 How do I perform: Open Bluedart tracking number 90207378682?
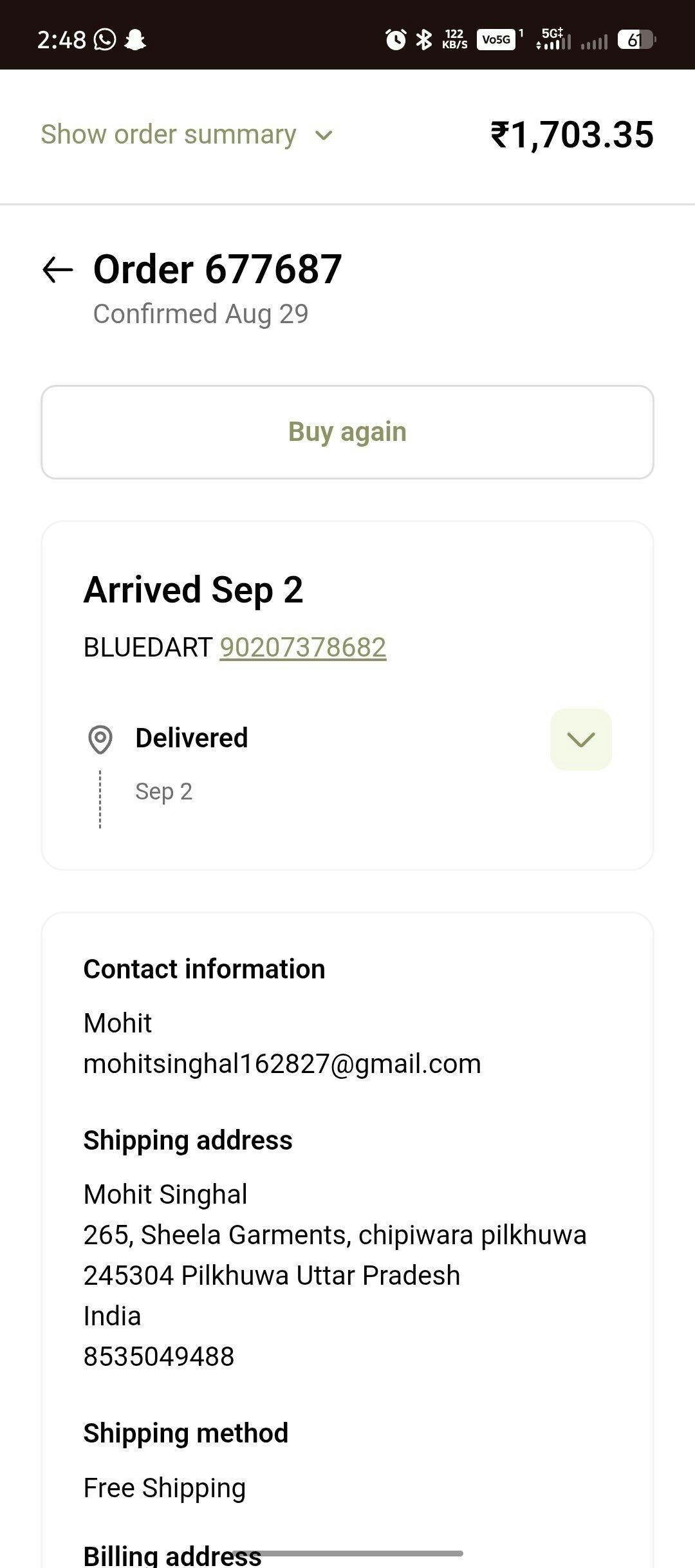pyautogui.click(x=302, y=648)
